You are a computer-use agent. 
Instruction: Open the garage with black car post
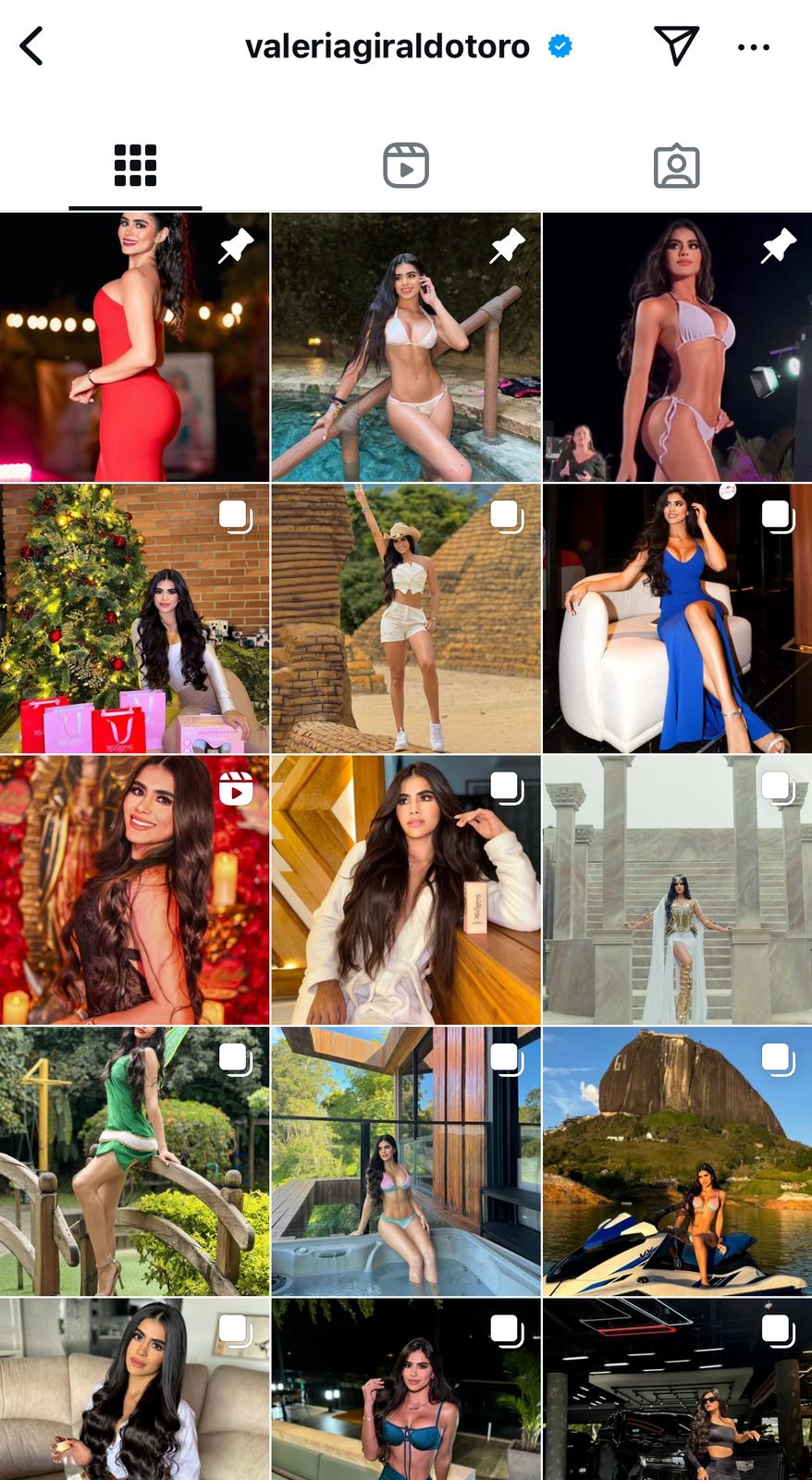click(677, 1389)
